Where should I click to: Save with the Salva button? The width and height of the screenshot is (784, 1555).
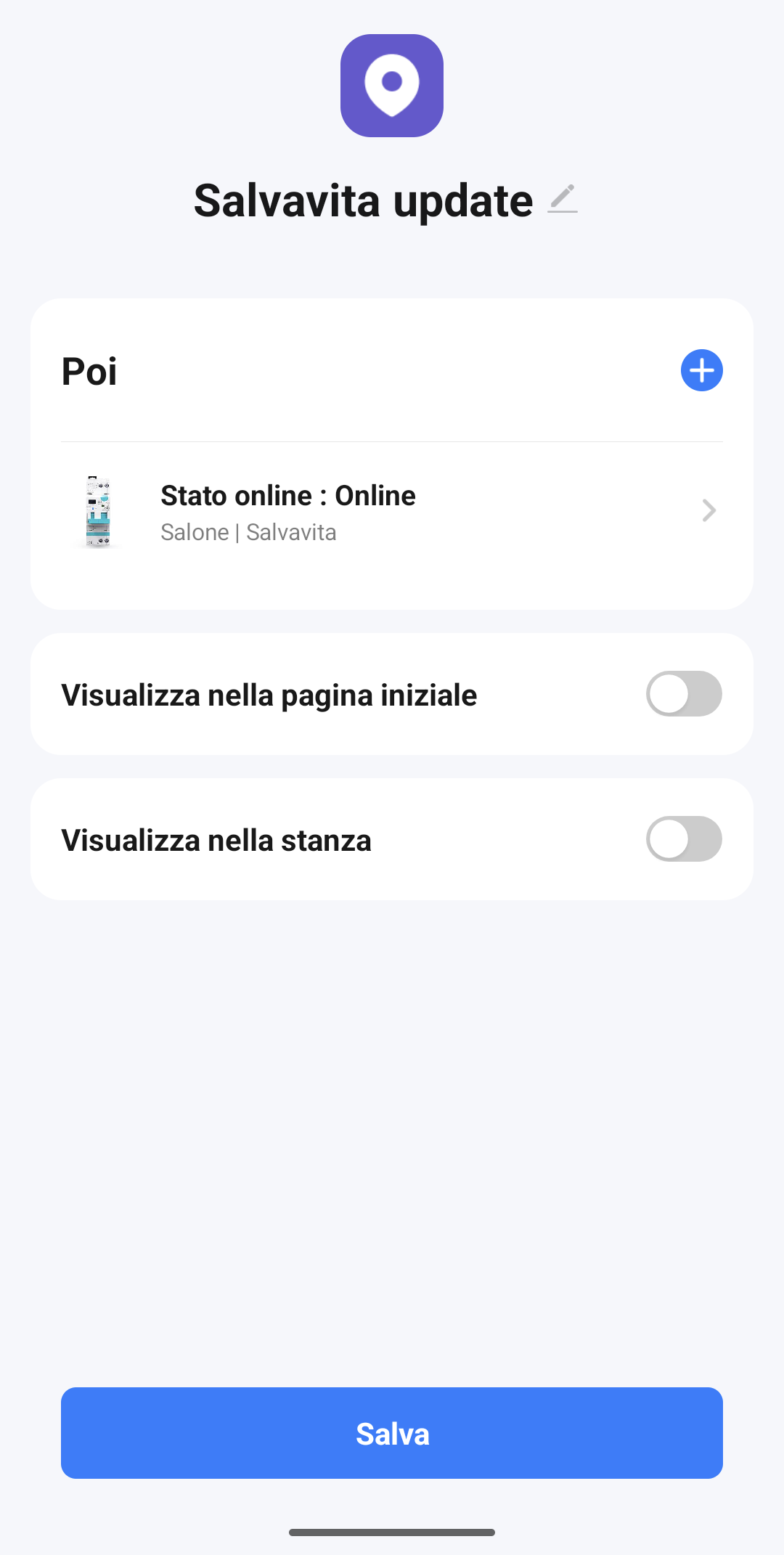(x=392, y=1433)
